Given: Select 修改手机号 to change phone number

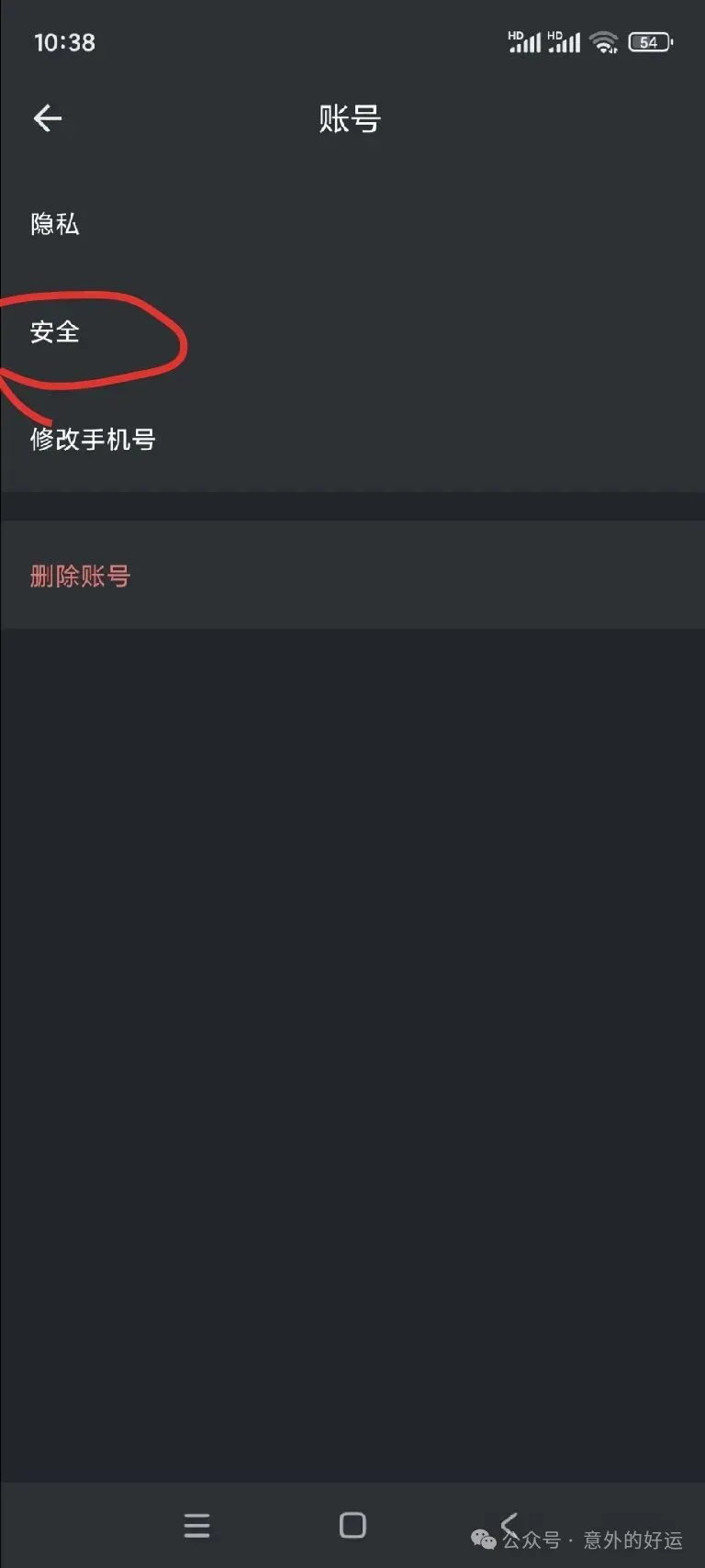Looking at the screenshot, I should tap(93, 439).
